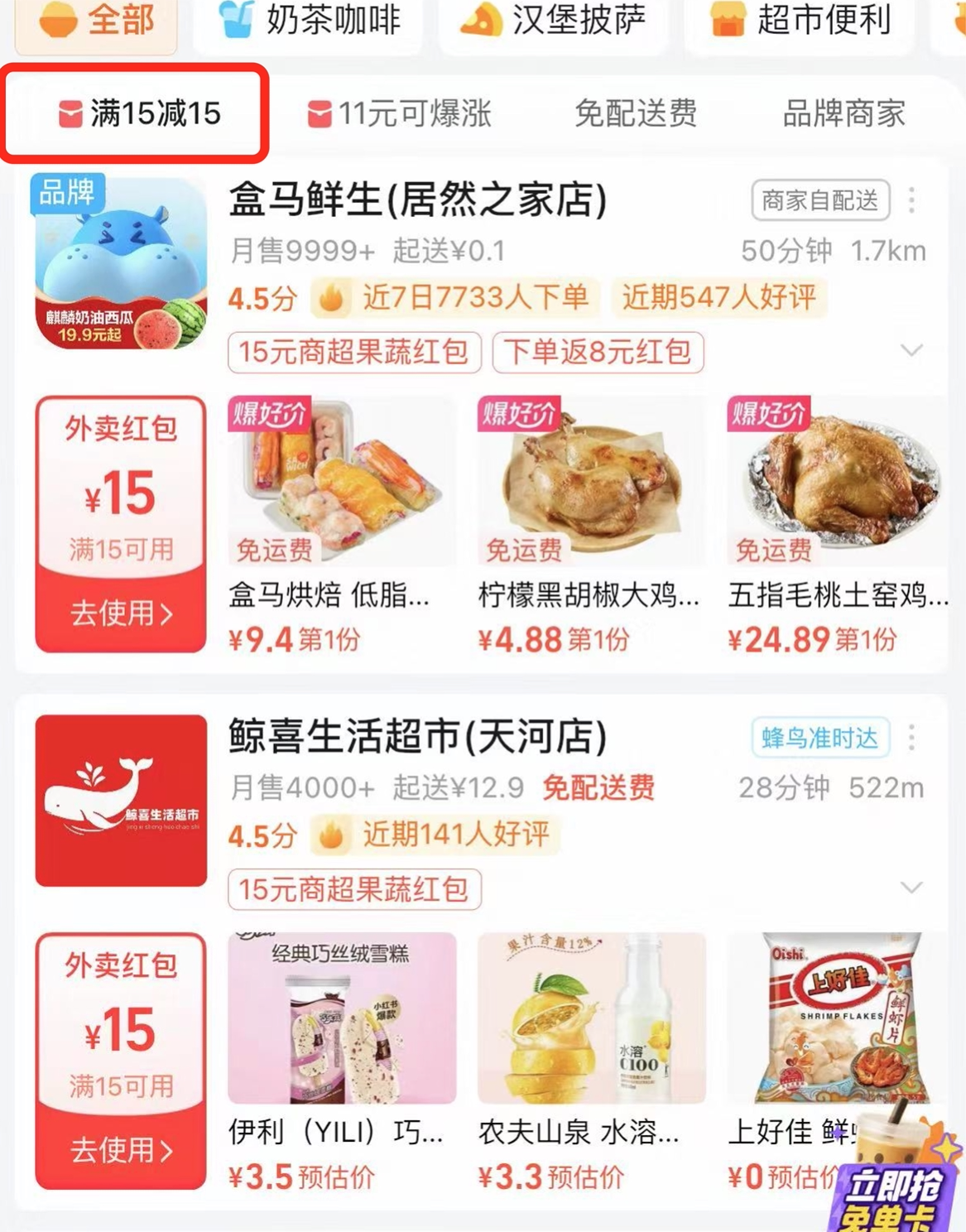Open more options for 盒马鲜生
The height and width of the screenshot is (1232, 966).
[x=911, y=200]
